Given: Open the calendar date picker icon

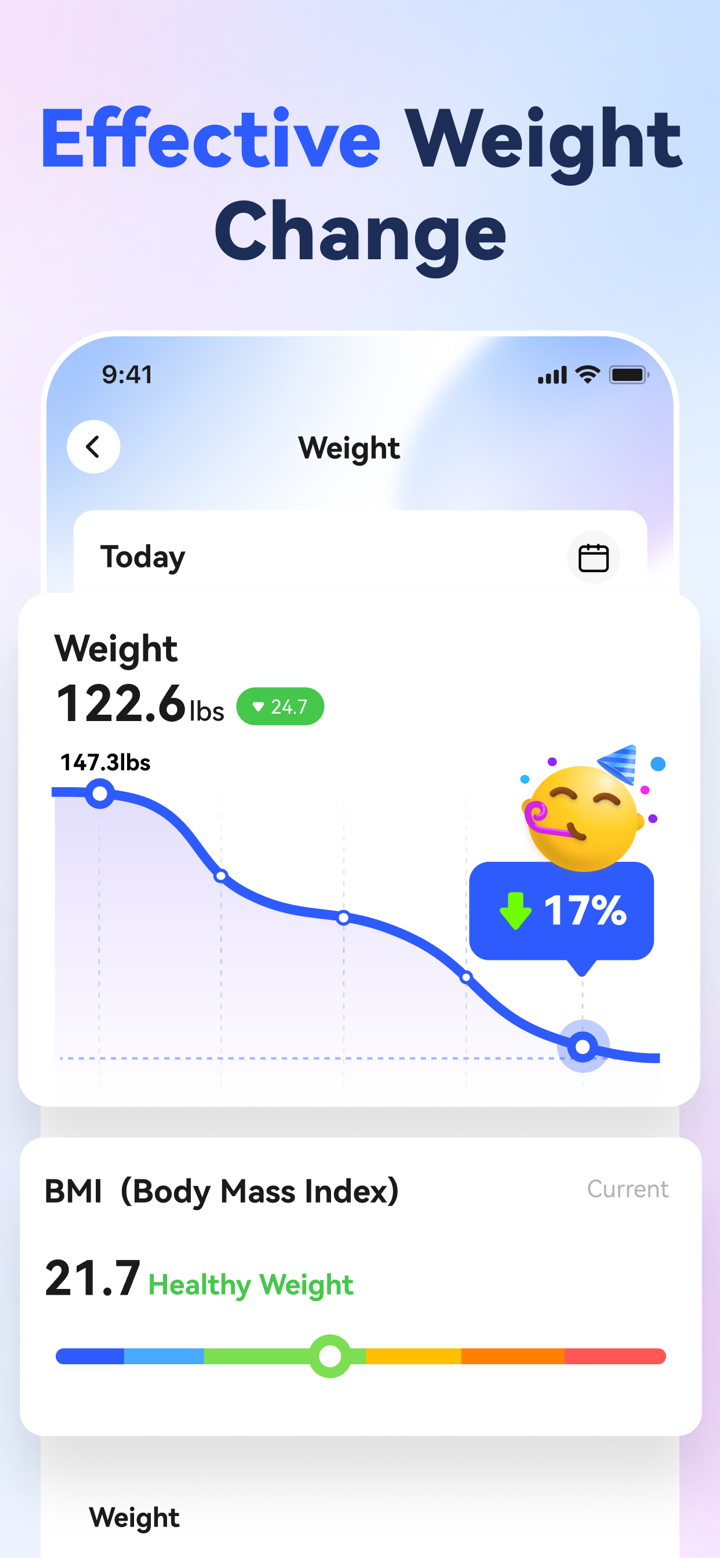Looking at the screenshot, I should pos(593,558).
